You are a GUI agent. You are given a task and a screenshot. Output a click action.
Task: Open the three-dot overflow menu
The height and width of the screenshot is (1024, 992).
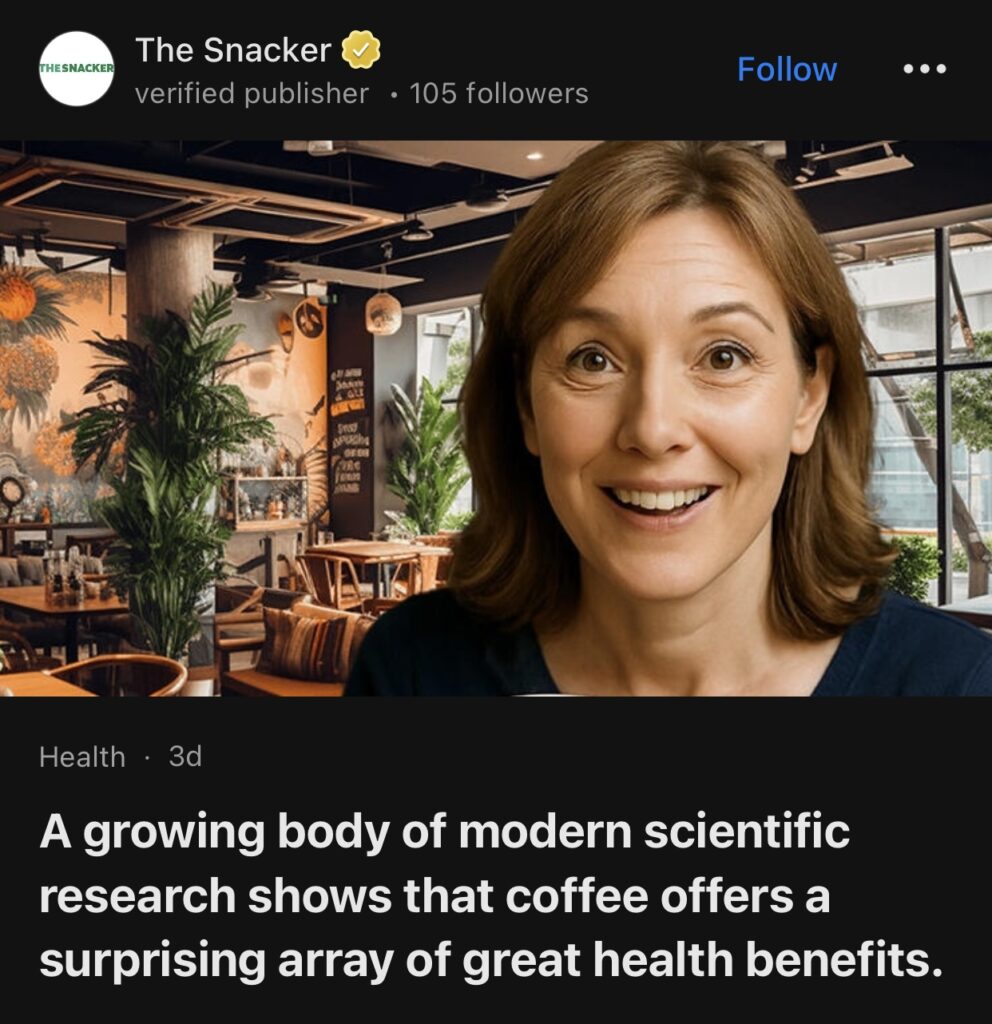point(924,69)
